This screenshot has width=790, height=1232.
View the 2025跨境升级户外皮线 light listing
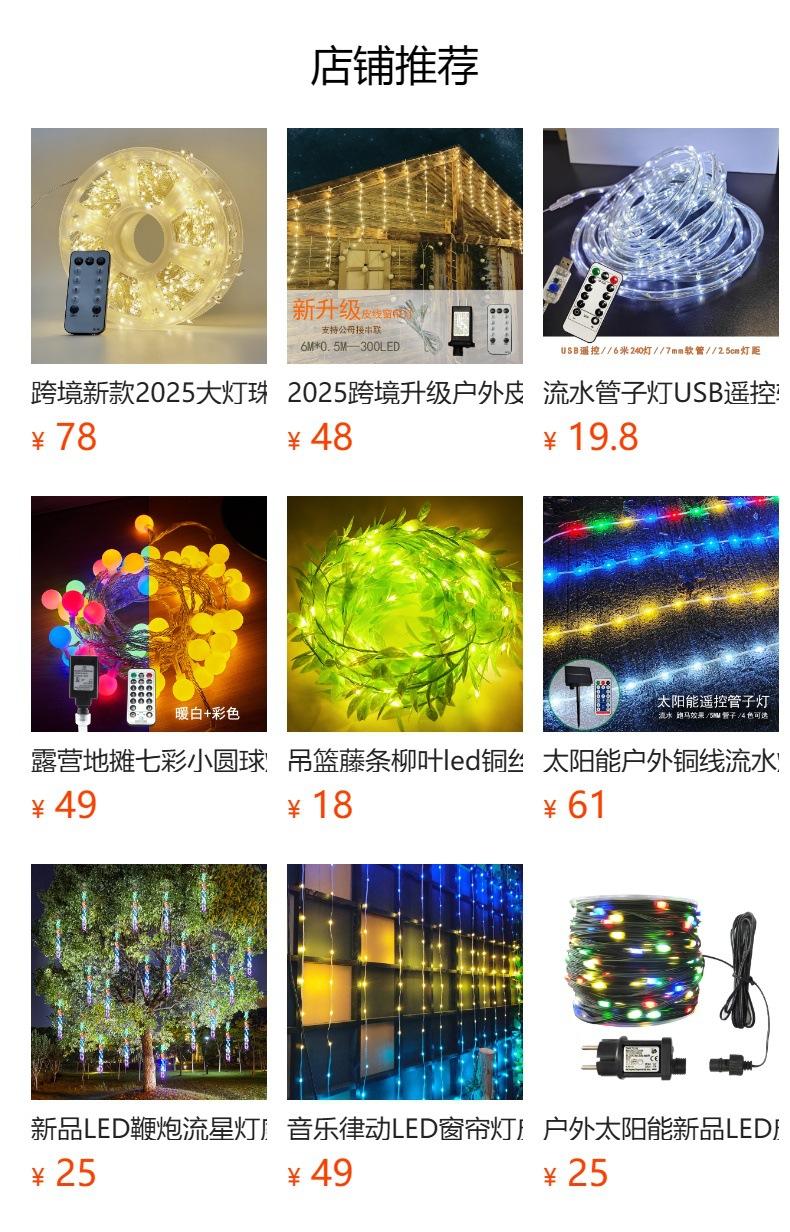pos(405,246)
